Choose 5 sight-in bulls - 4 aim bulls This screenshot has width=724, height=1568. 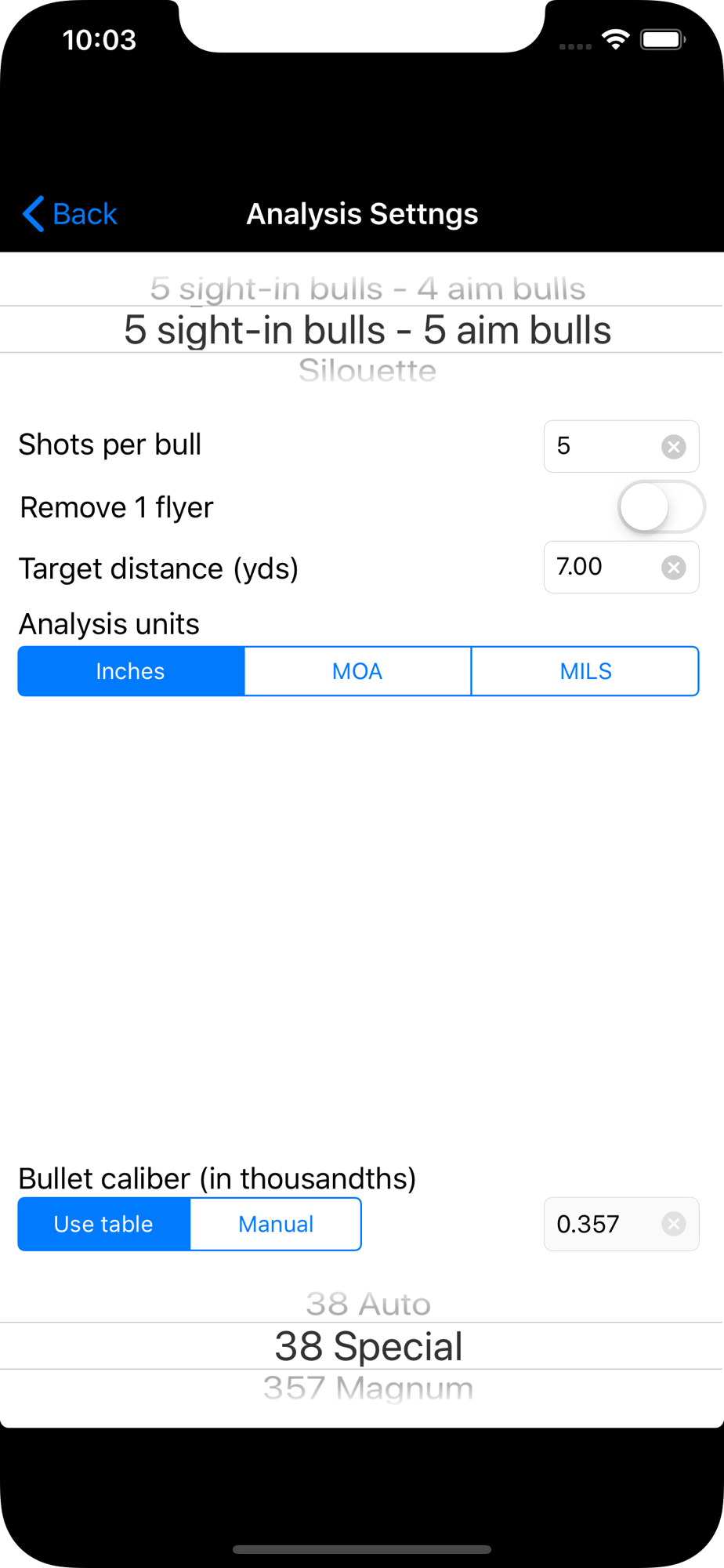[367, 289]
